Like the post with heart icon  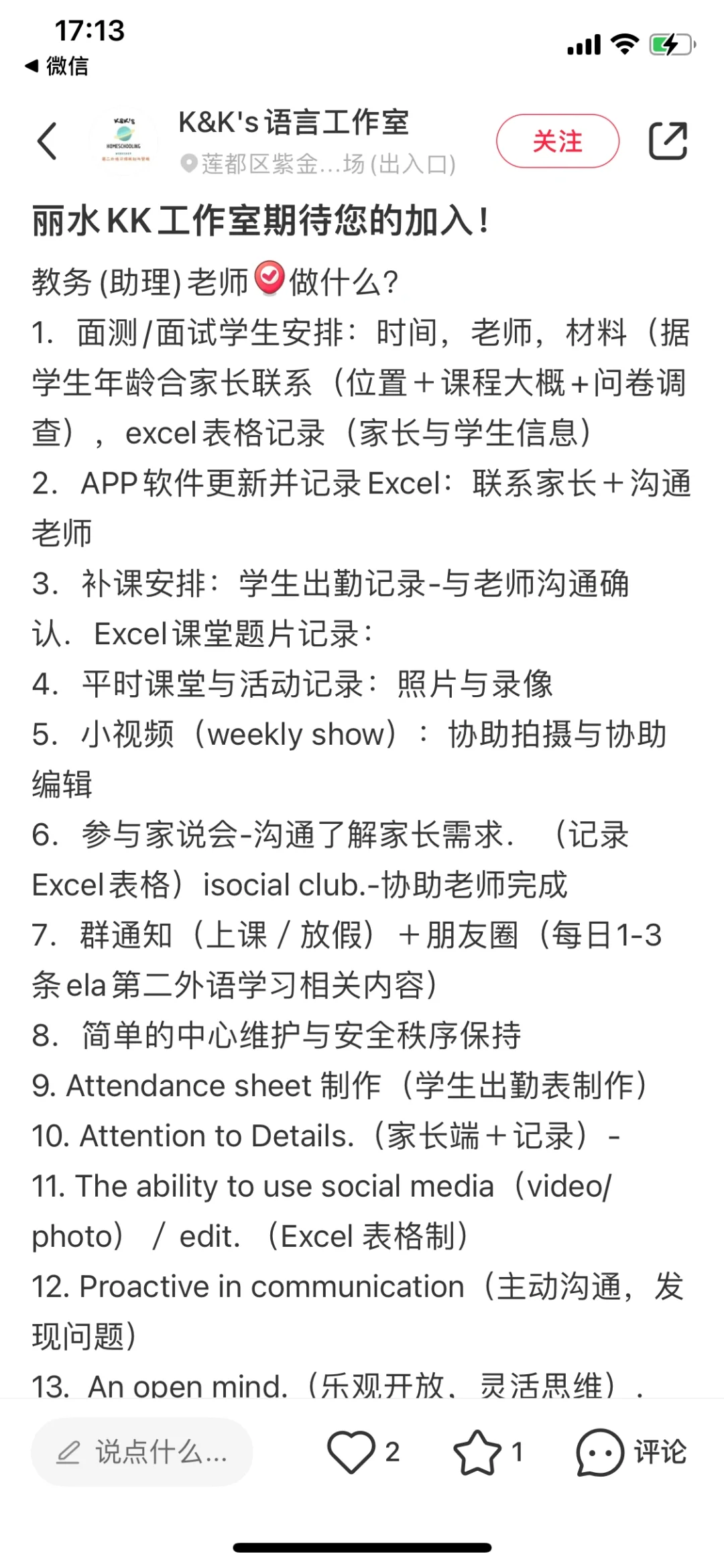pos(351,1452)
